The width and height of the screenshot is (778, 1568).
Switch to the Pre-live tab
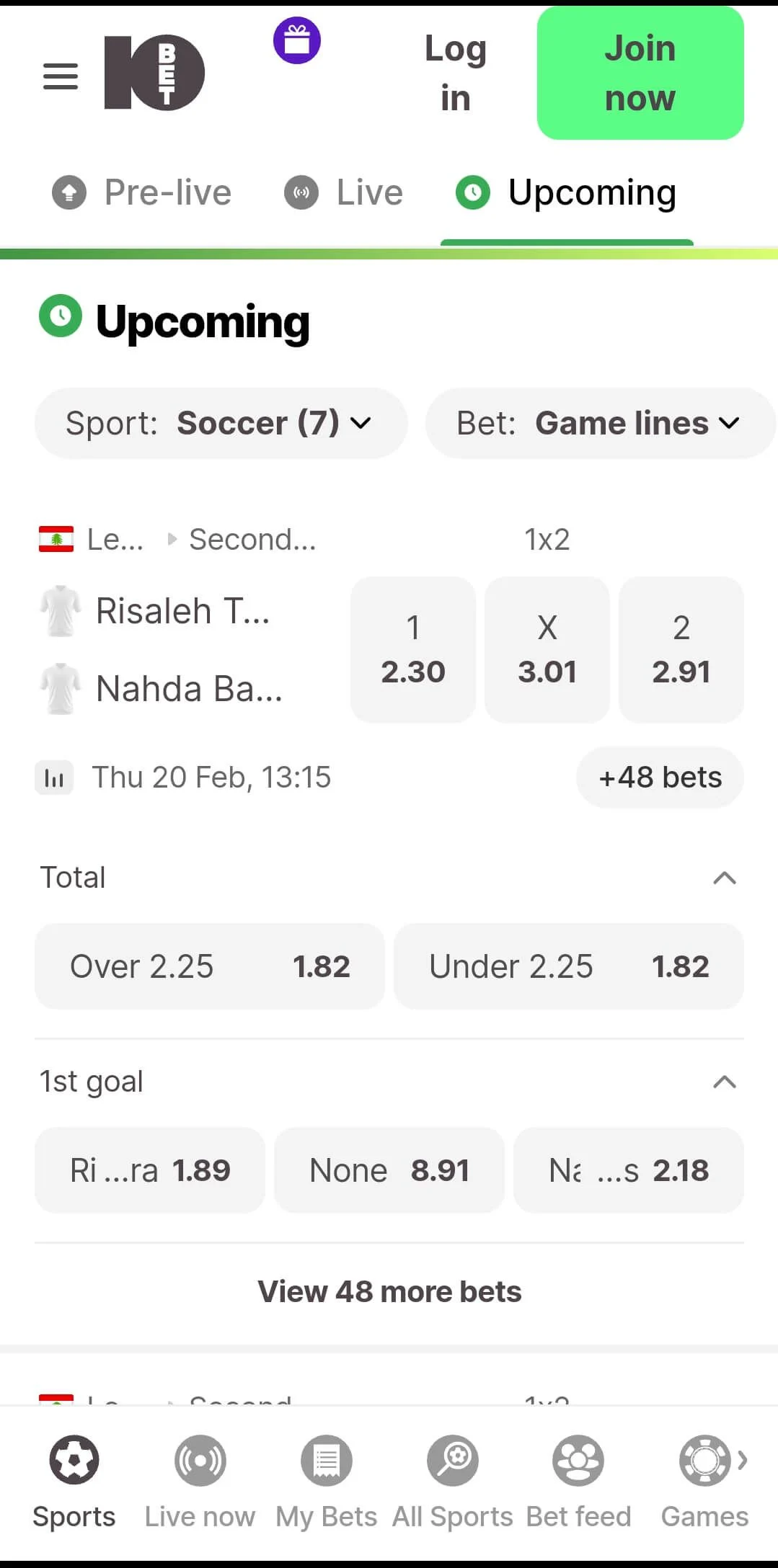[x=142, y=193]
